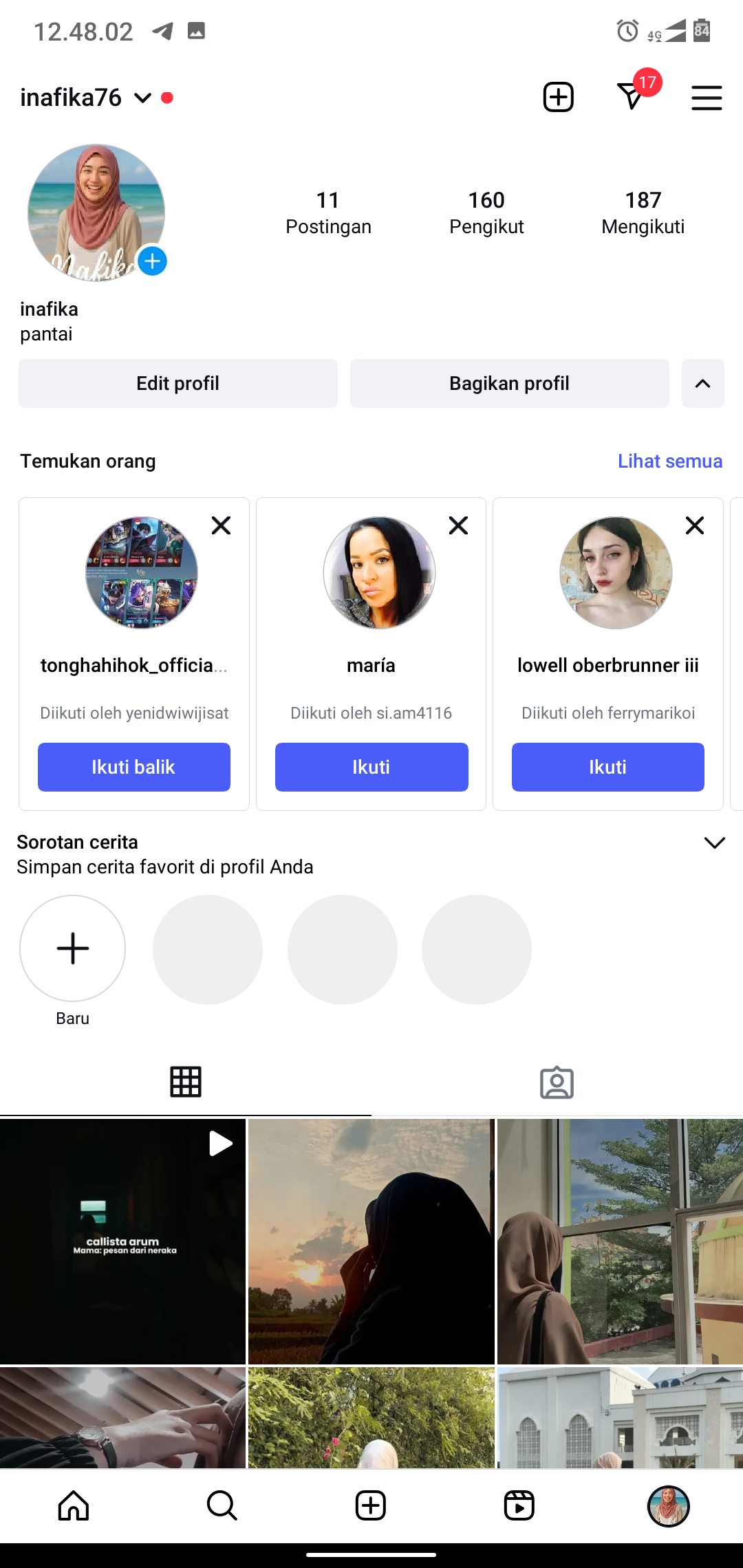Open the Reels tab
The image size is (743, 1568).
[x=519, y=1505]
